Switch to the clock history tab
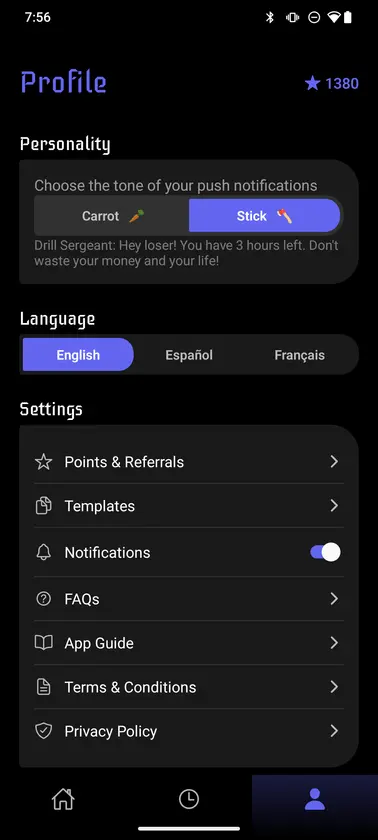378x840 pixels. [188, 800]
